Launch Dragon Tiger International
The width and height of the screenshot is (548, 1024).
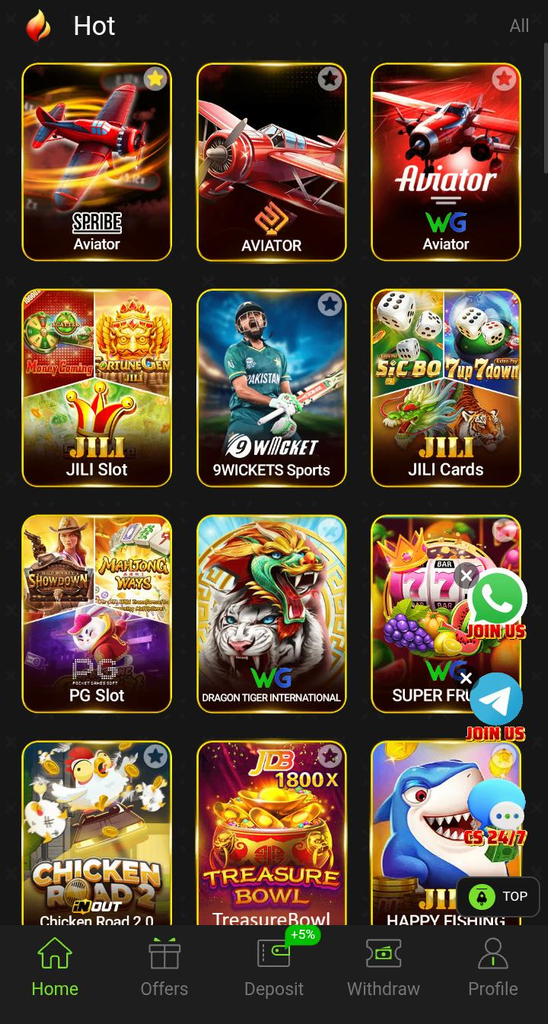pos(271,614)
